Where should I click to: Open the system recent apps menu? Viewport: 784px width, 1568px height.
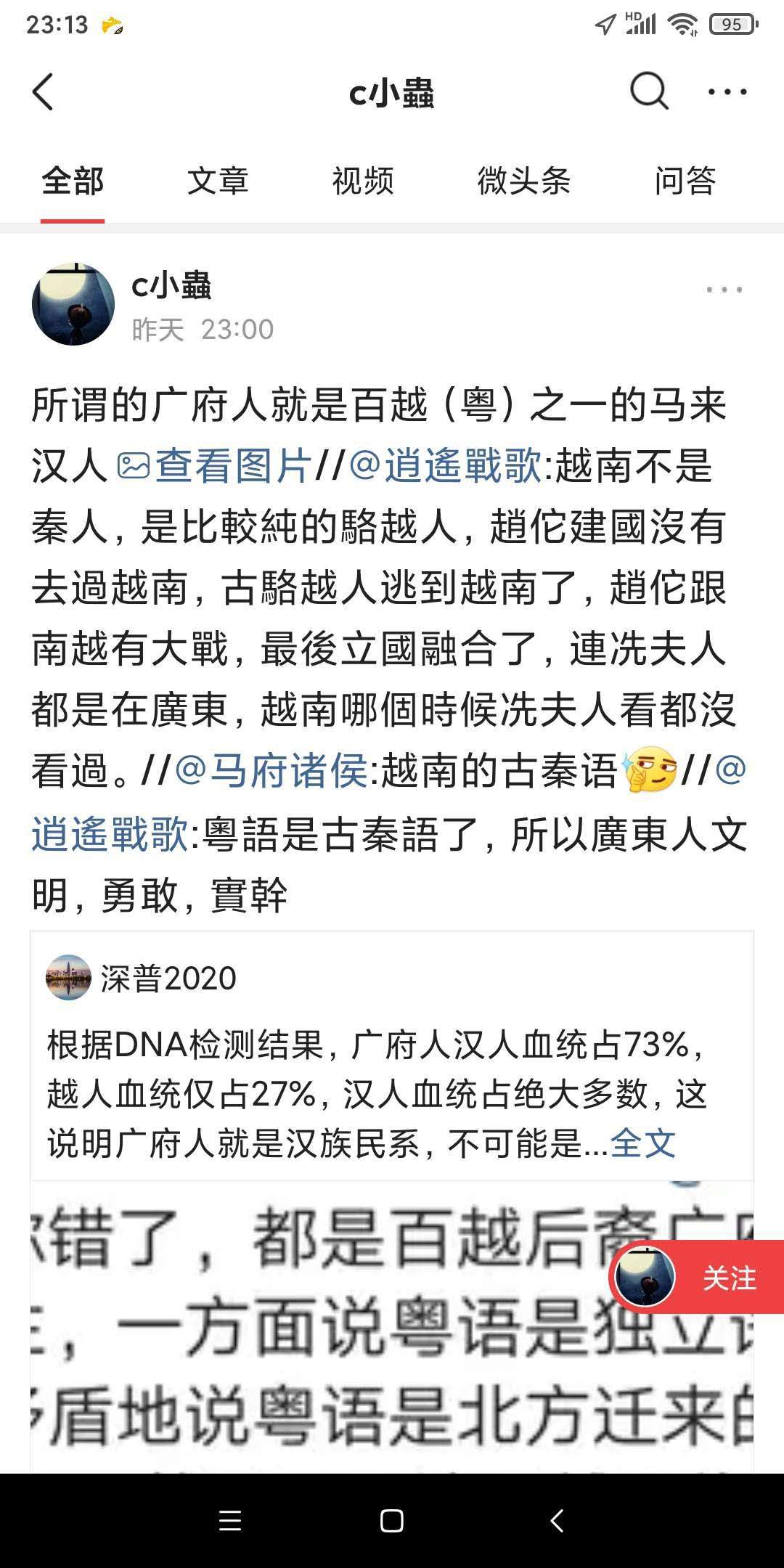[230, 1521]
